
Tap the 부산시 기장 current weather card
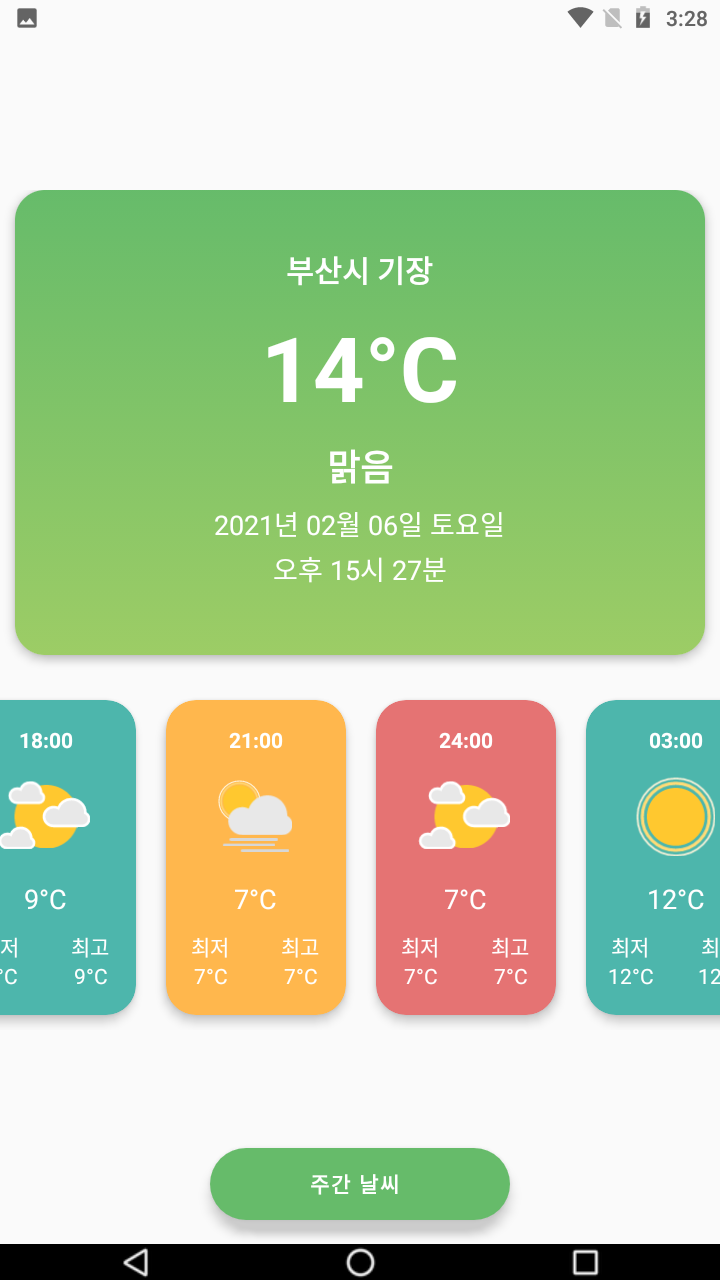tap(360, 422)
